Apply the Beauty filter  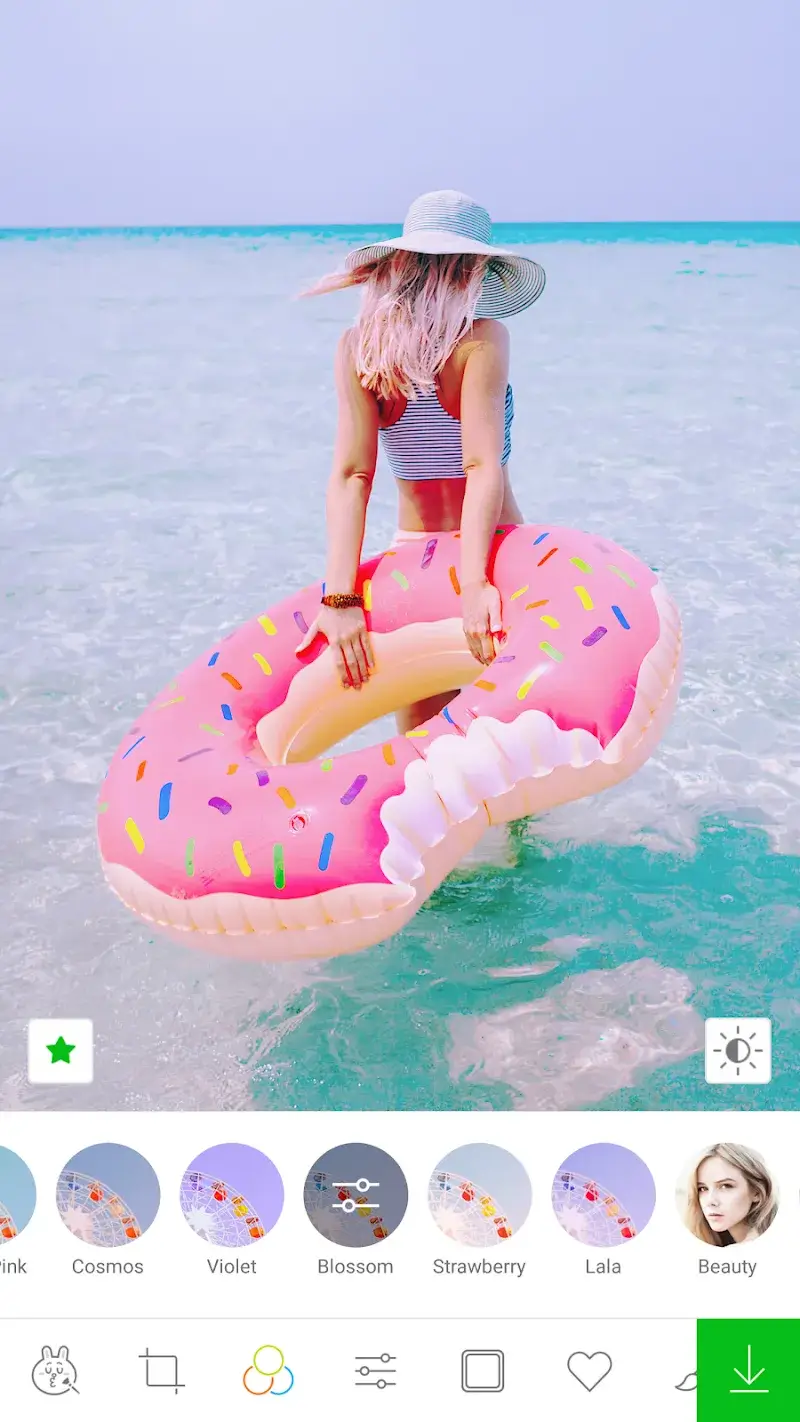(728, 1195)
